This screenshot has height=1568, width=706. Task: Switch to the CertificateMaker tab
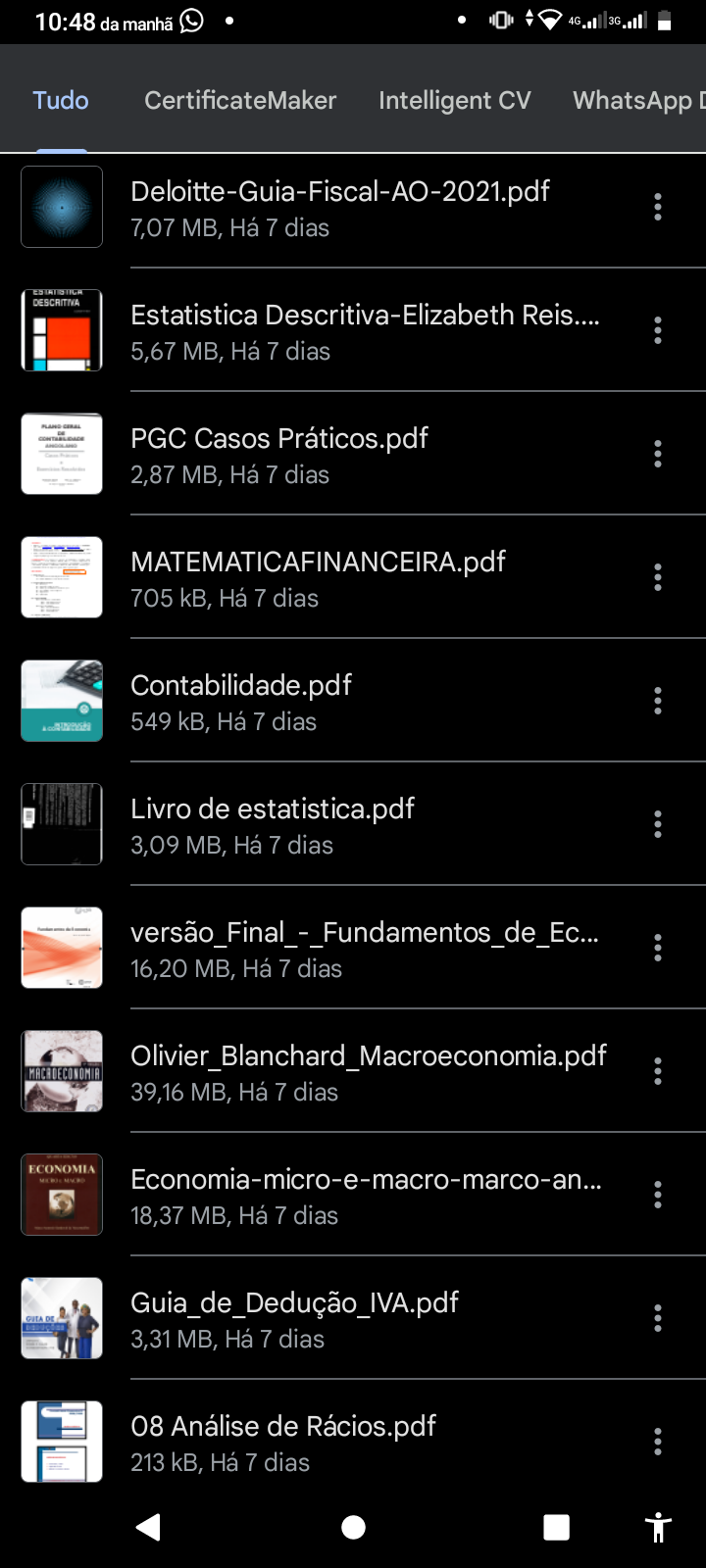tap(240, 100)
